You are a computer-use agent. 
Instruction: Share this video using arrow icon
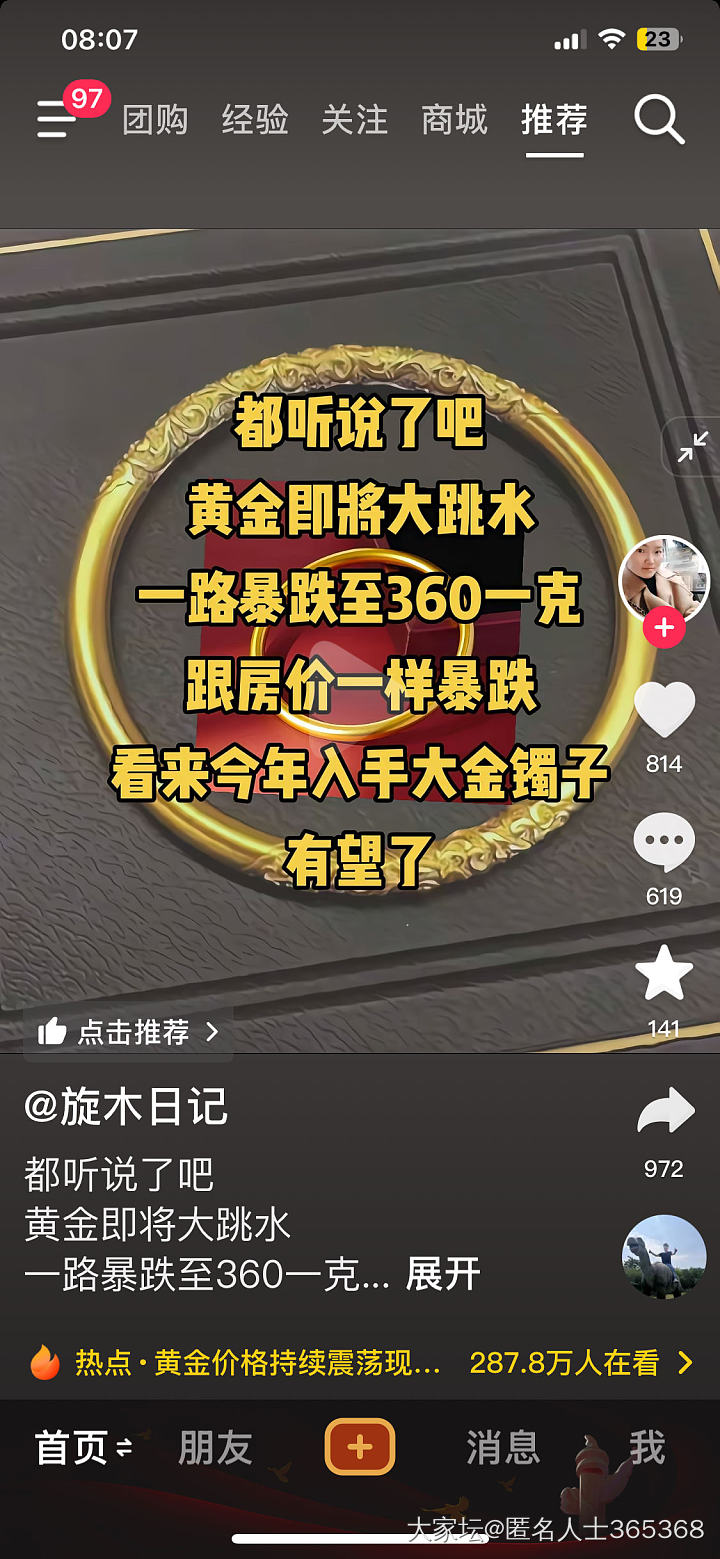click(665, 1112)
